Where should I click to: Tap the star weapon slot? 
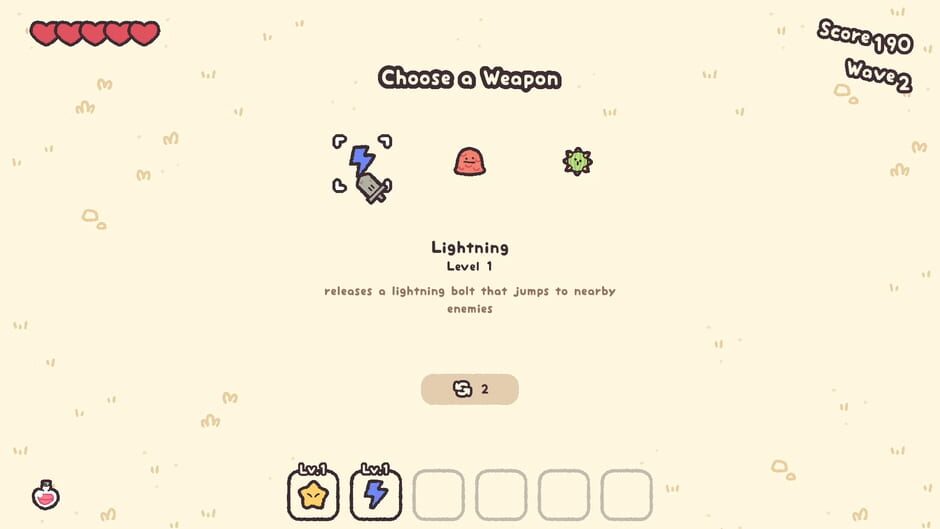pos(313,495)
